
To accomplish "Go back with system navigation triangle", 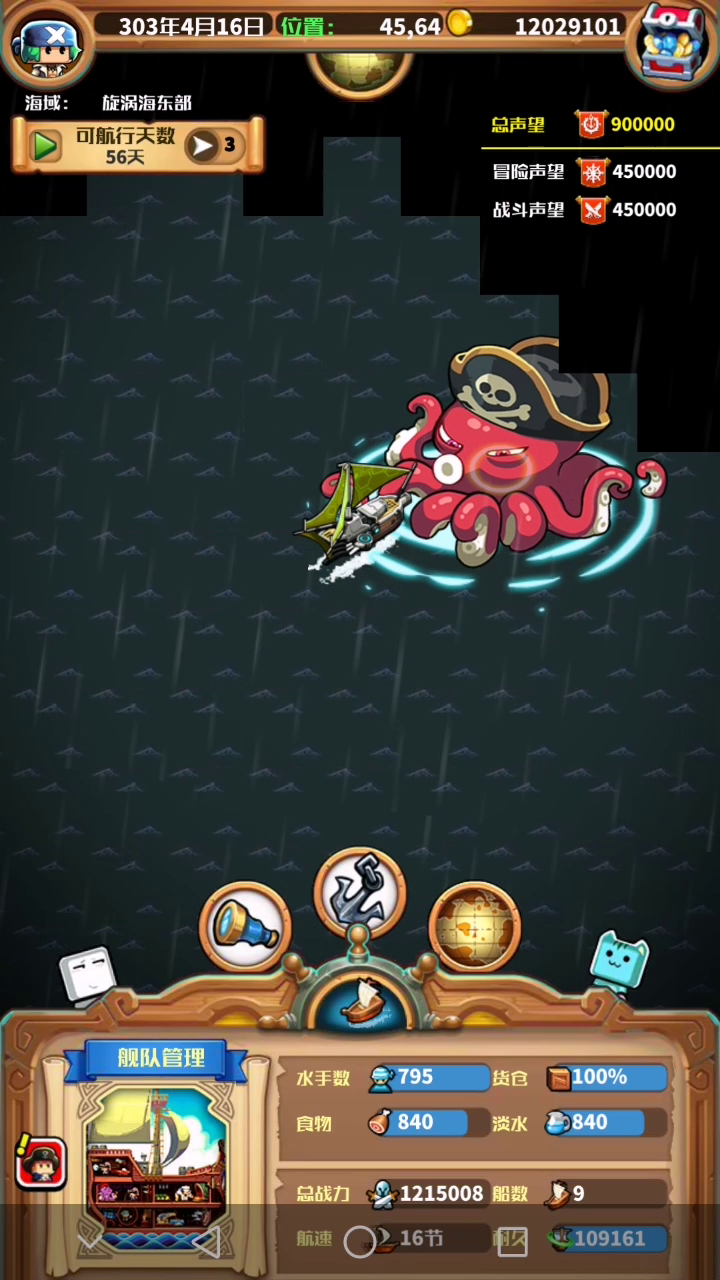I will click(x=206, y=1242).
